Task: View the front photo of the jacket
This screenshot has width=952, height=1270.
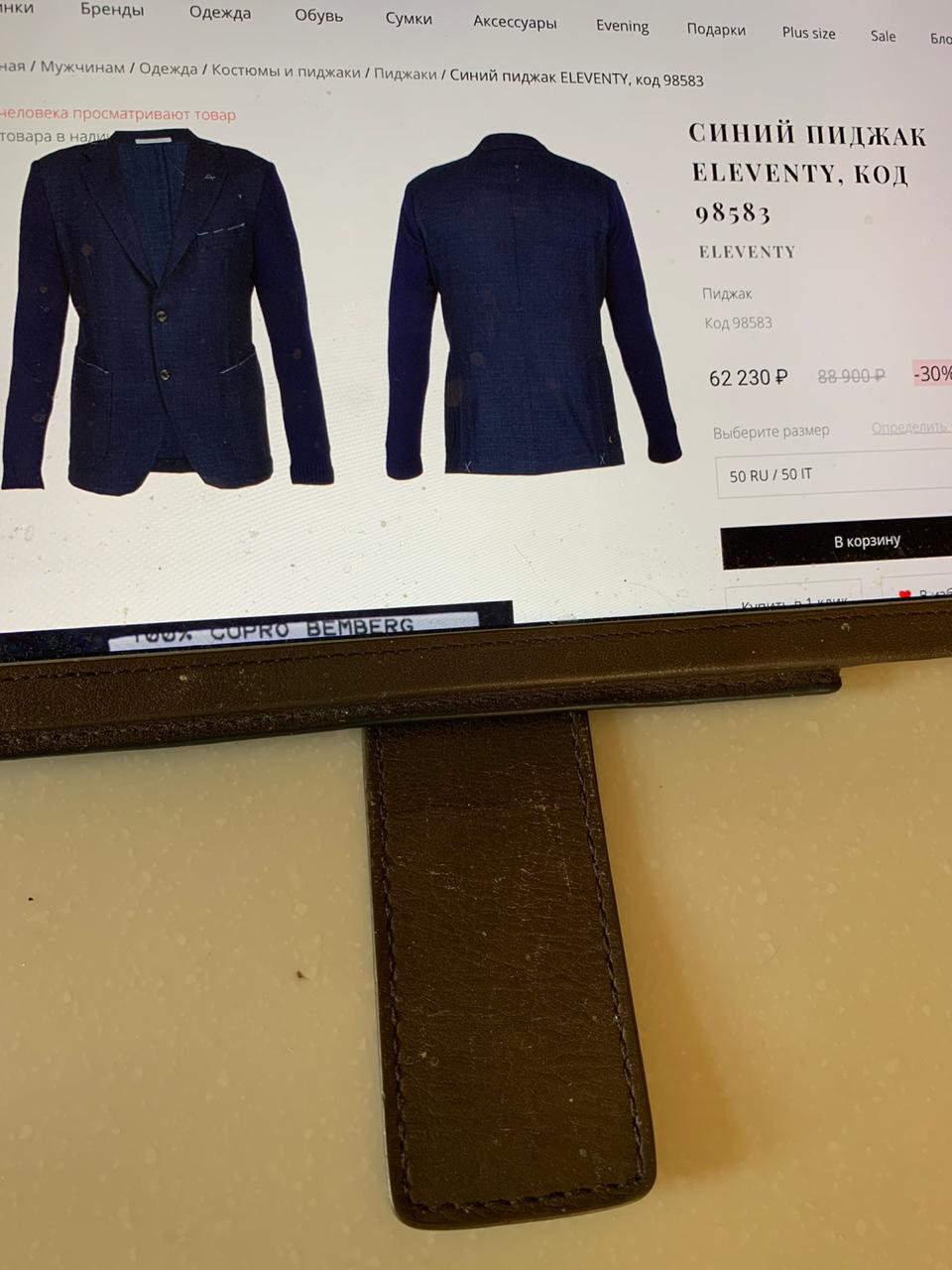Action: 164,308
